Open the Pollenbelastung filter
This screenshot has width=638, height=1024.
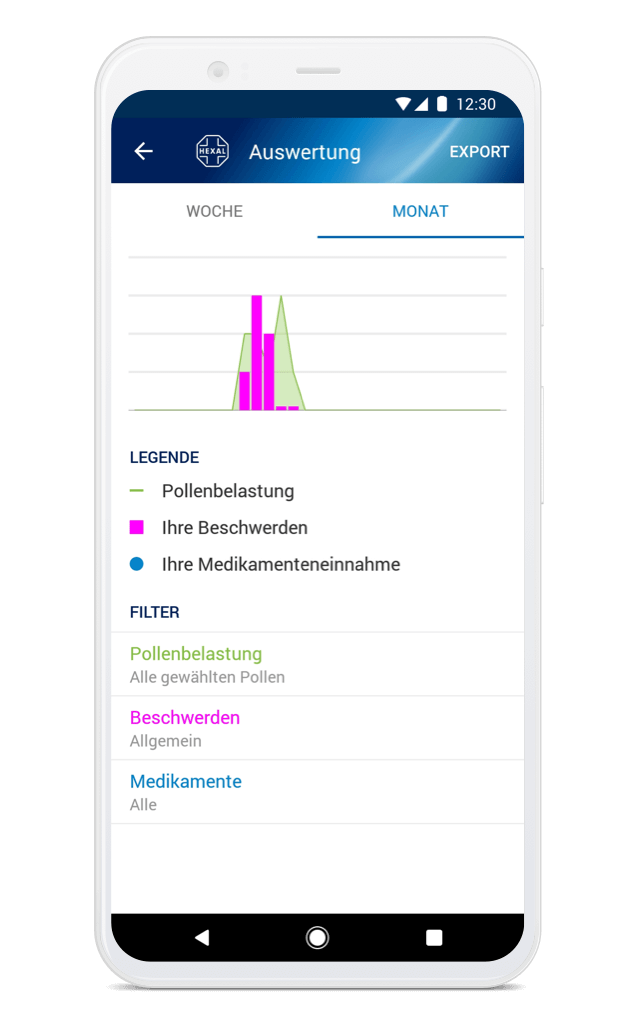click(x=316, y=664)
